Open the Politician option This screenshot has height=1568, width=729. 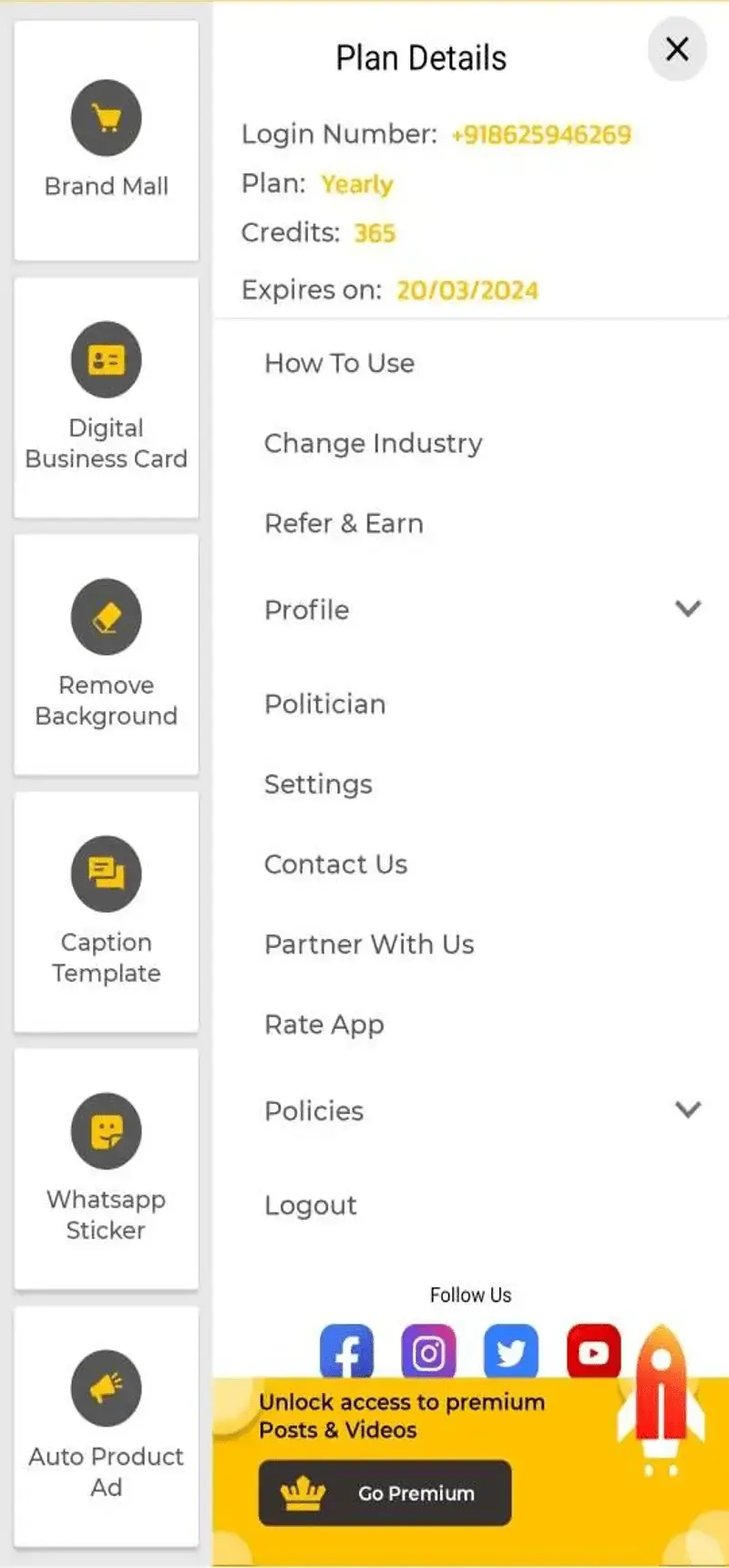click(470, 704)
